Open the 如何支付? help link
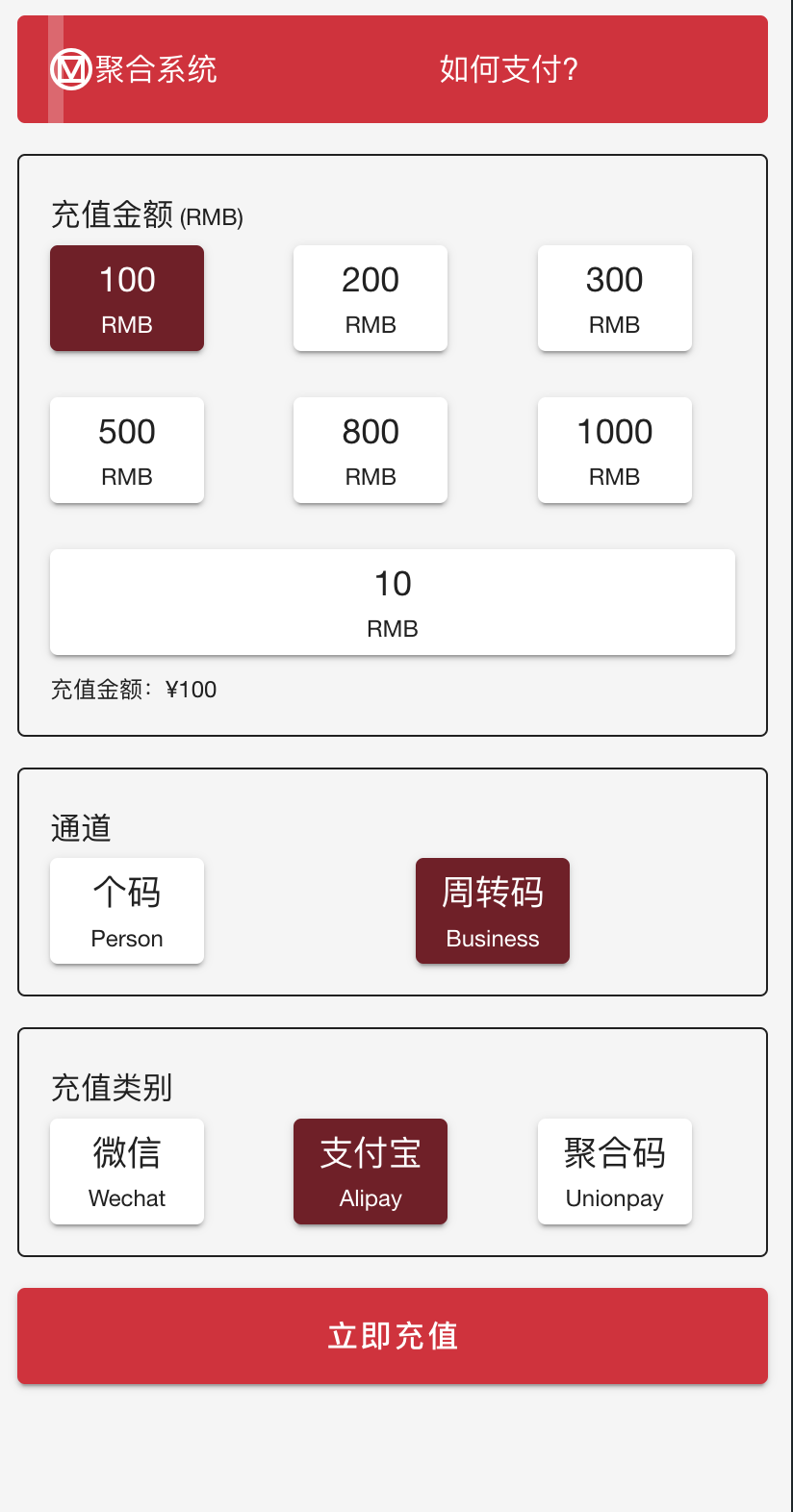The width and height of the screenshot is (793, 1512). 509,69
